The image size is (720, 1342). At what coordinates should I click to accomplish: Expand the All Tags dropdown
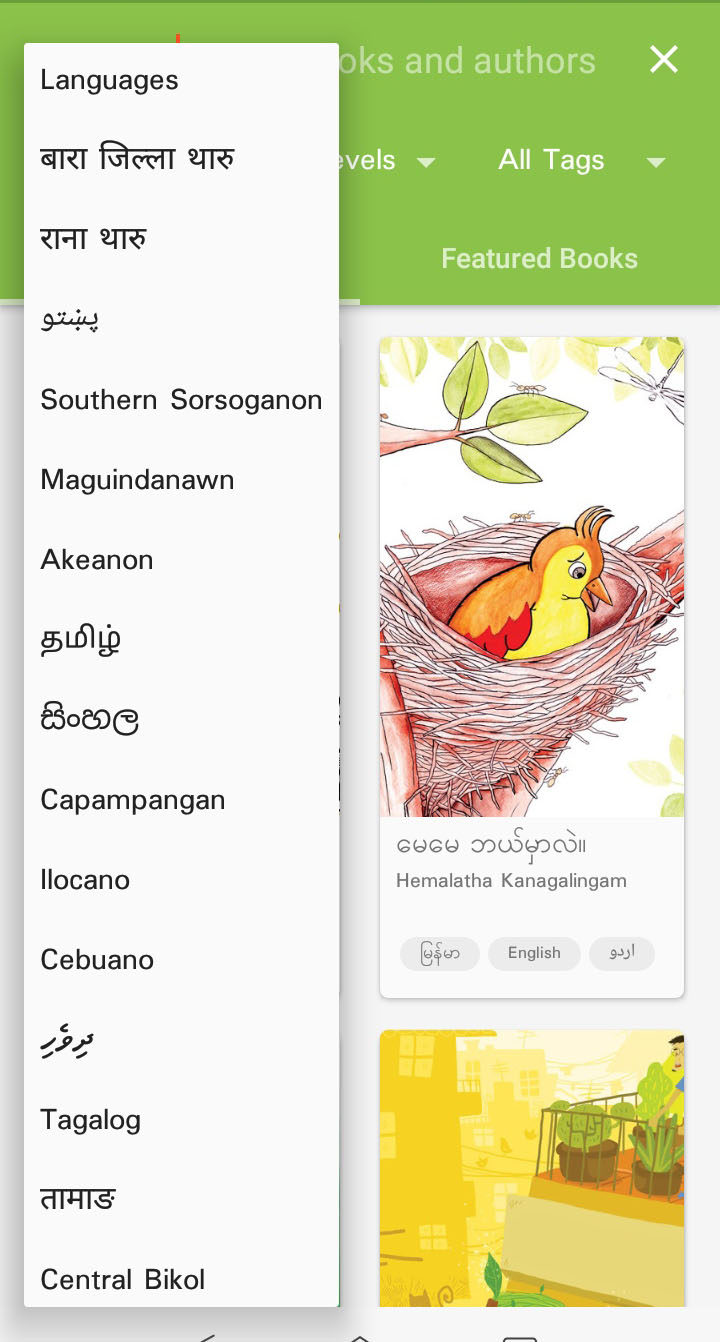(582, 161)
